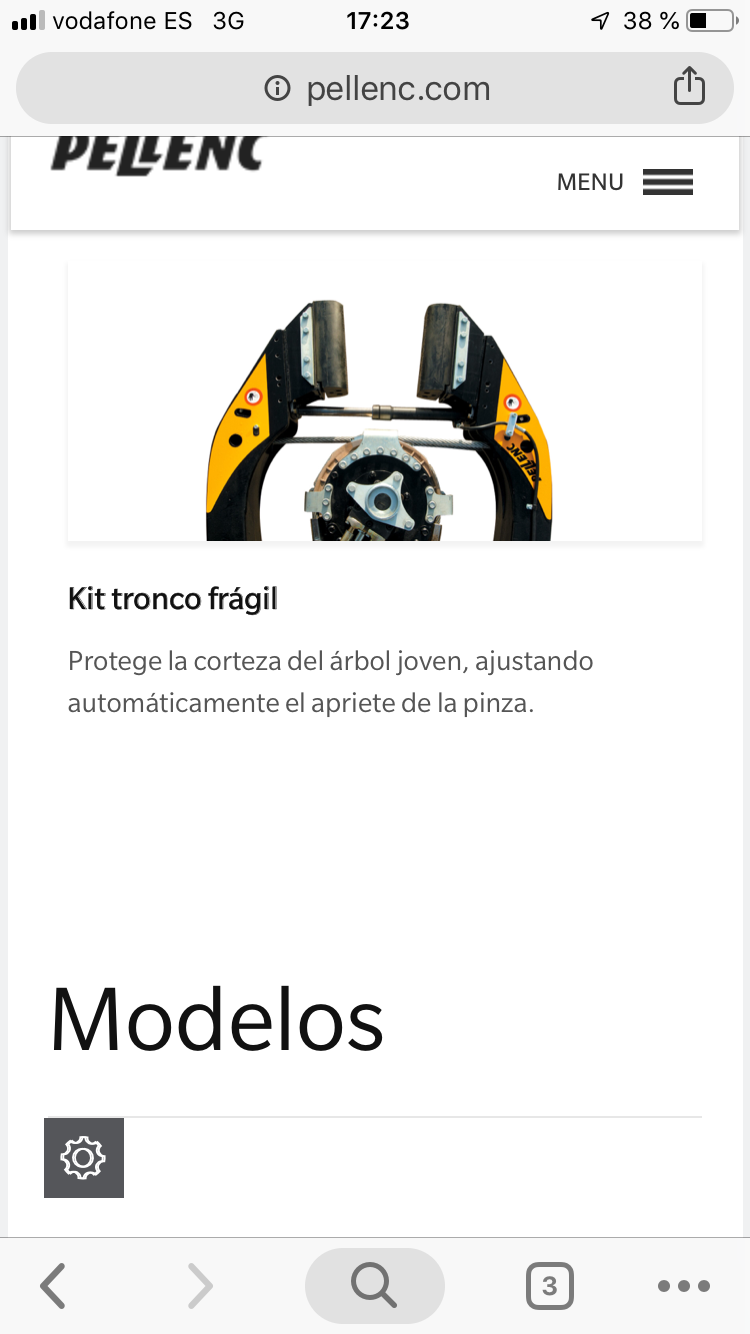Tap the gear settings icon under Modelos
The image size is (750, 1334).
[x=84, y=1158]
